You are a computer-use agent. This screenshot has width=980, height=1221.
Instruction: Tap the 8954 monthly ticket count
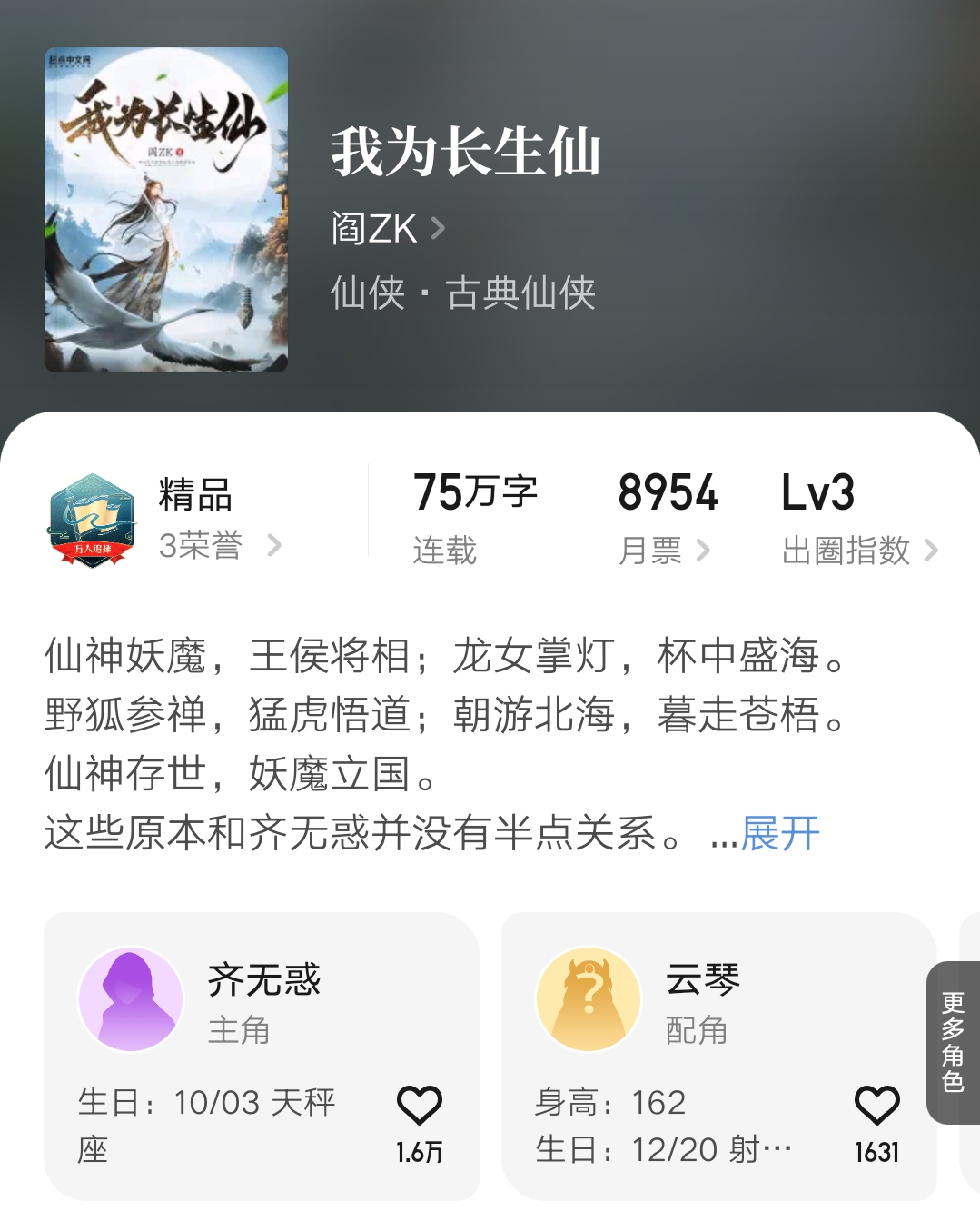click(666, 493)
